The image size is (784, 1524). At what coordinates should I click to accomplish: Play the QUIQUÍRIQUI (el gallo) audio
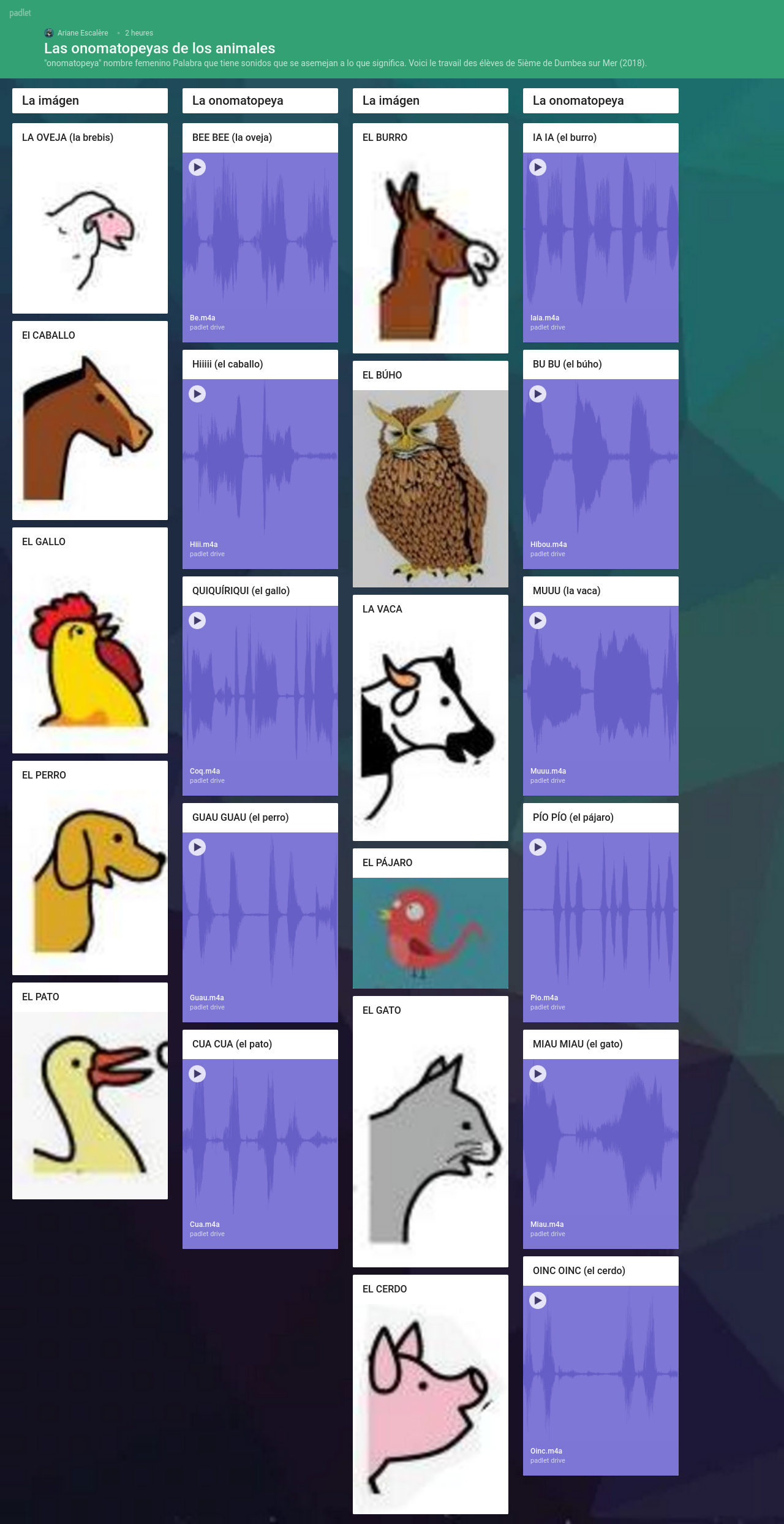(x=197, y=621)
